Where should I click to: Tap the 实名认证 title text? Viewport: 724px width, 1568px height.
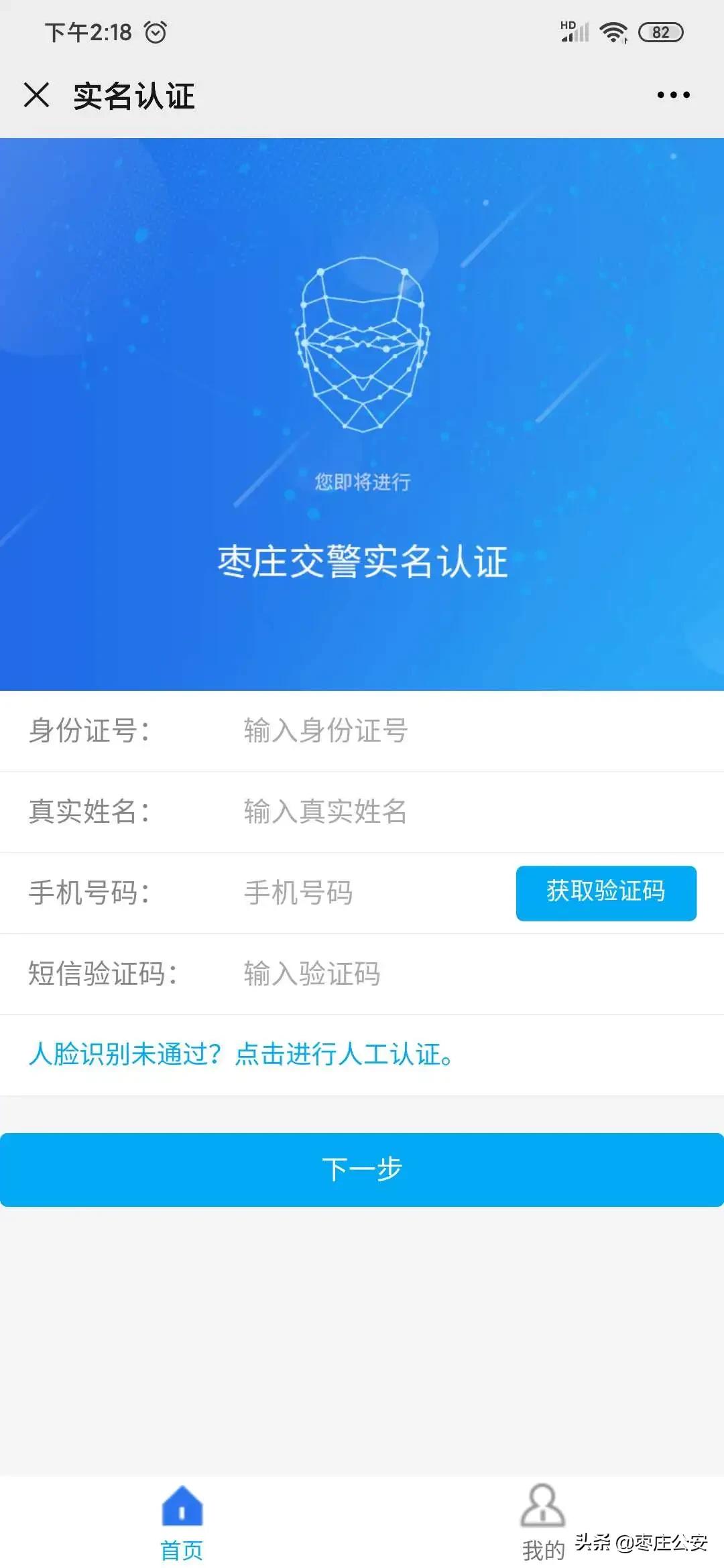[134, 95]
